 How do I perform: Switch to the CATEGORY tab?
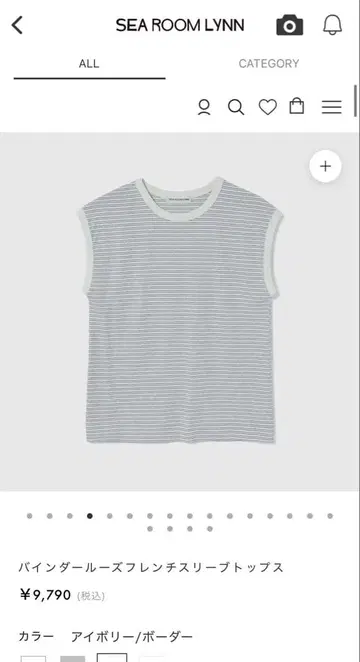click(x=269, y=64)
